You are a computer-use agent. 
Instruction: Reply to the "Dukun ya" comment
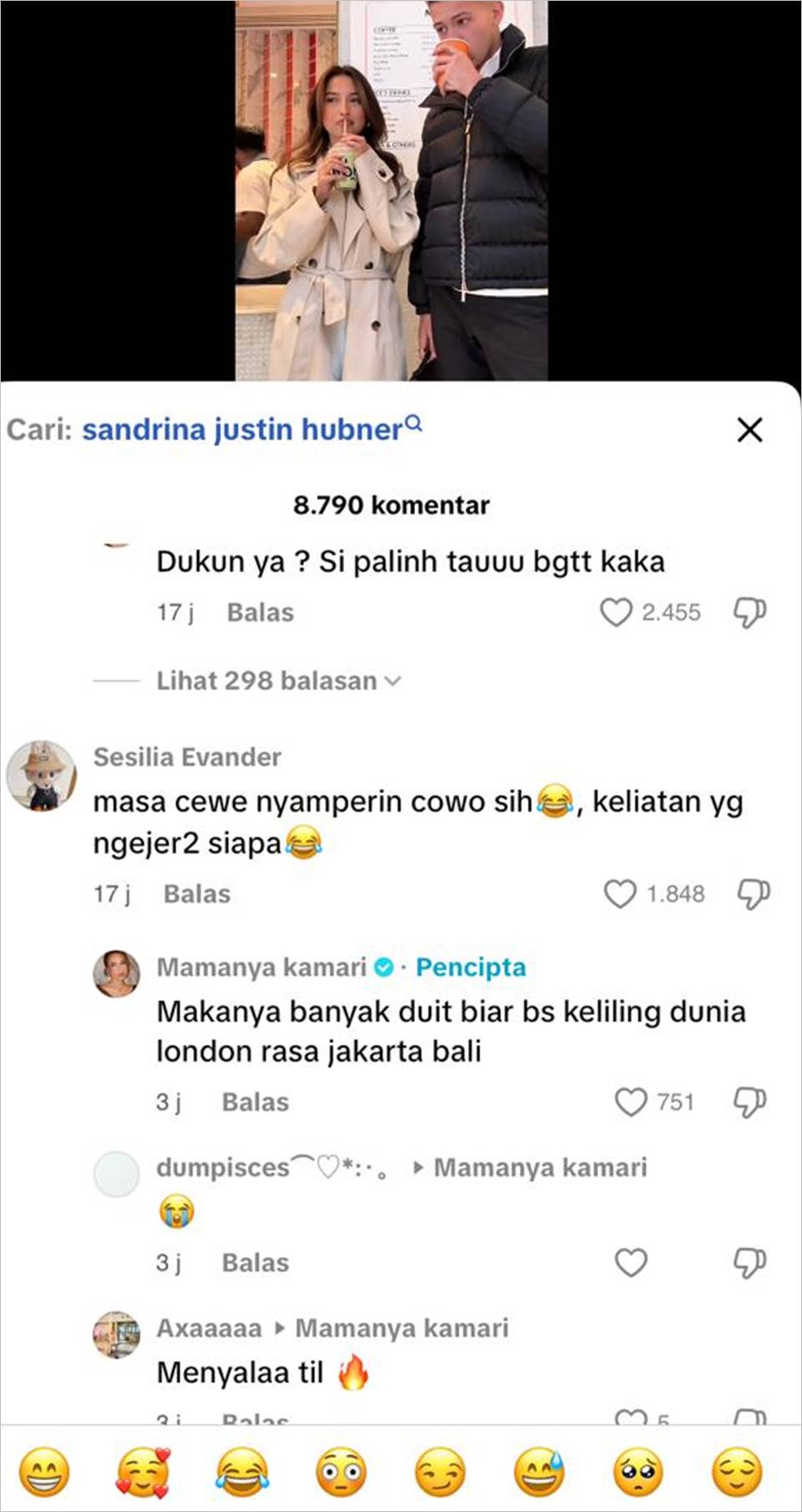(260, 613)
